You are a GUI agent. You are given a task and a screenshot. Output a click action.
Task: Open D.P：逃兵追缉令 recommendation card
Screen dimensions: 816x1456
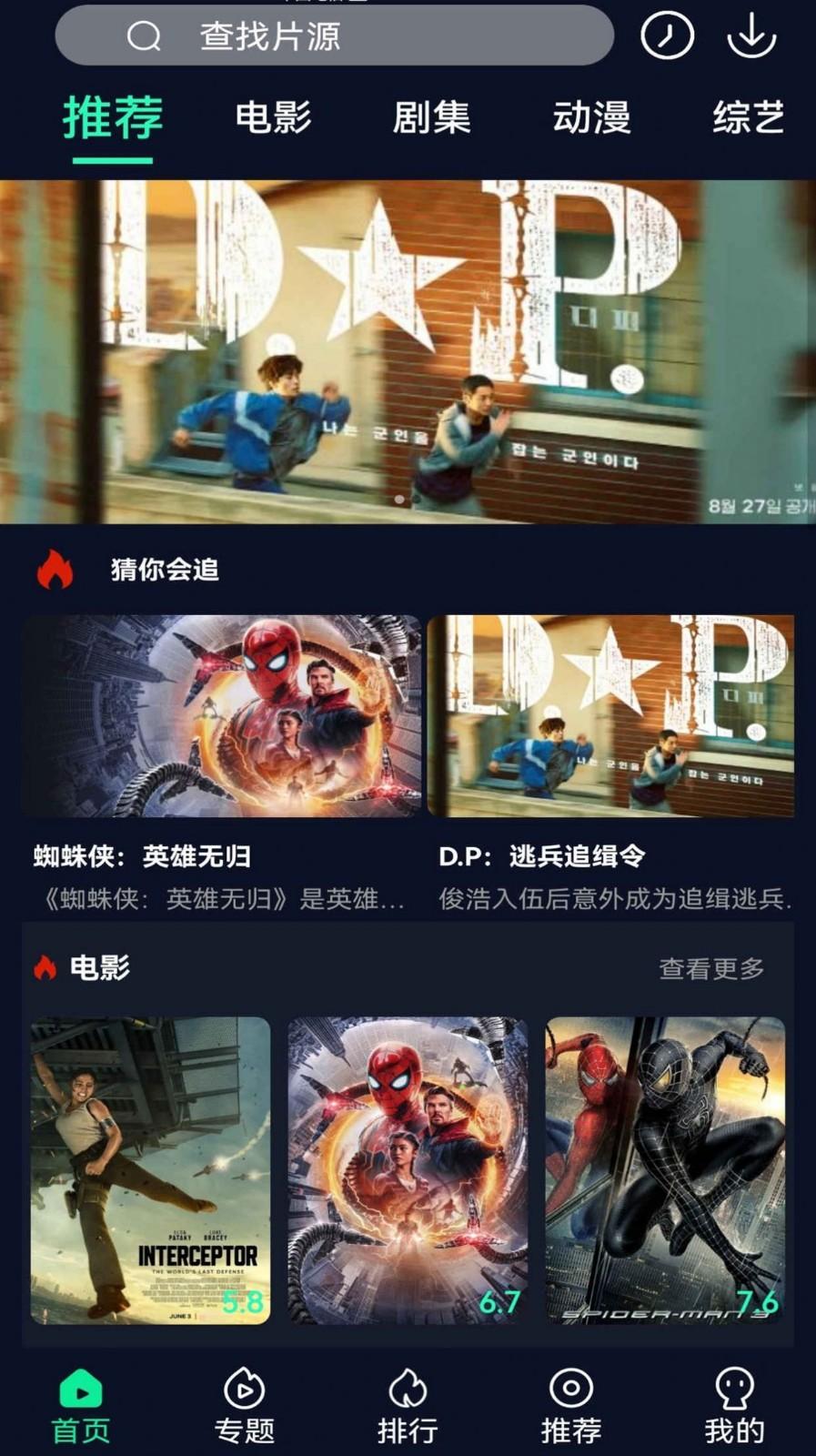click(611, 764)
